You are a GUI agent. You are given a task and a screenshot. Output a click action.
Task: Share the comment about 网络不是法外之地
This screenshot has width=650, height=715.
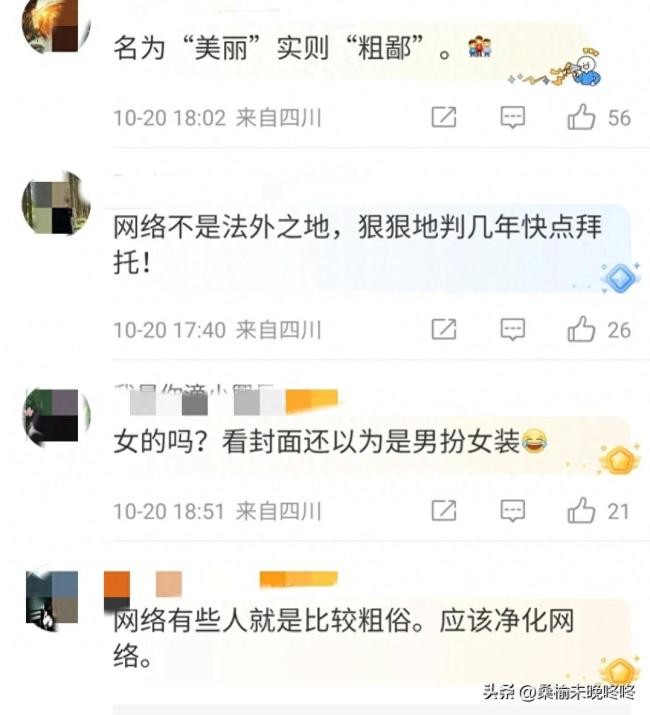point(444,328)
